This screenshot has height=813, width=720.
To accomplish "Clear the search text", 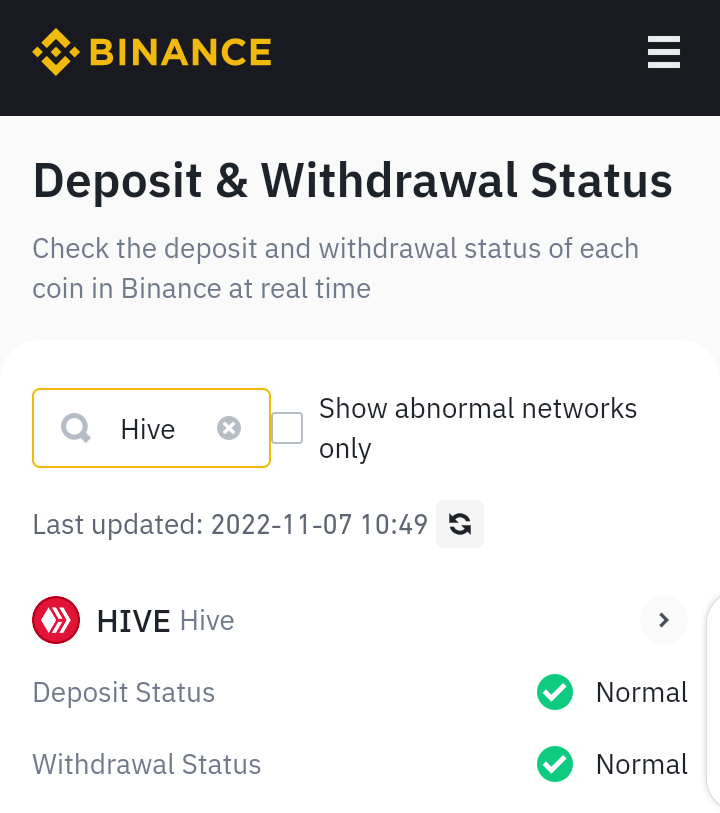I will [x=229, y=428].
